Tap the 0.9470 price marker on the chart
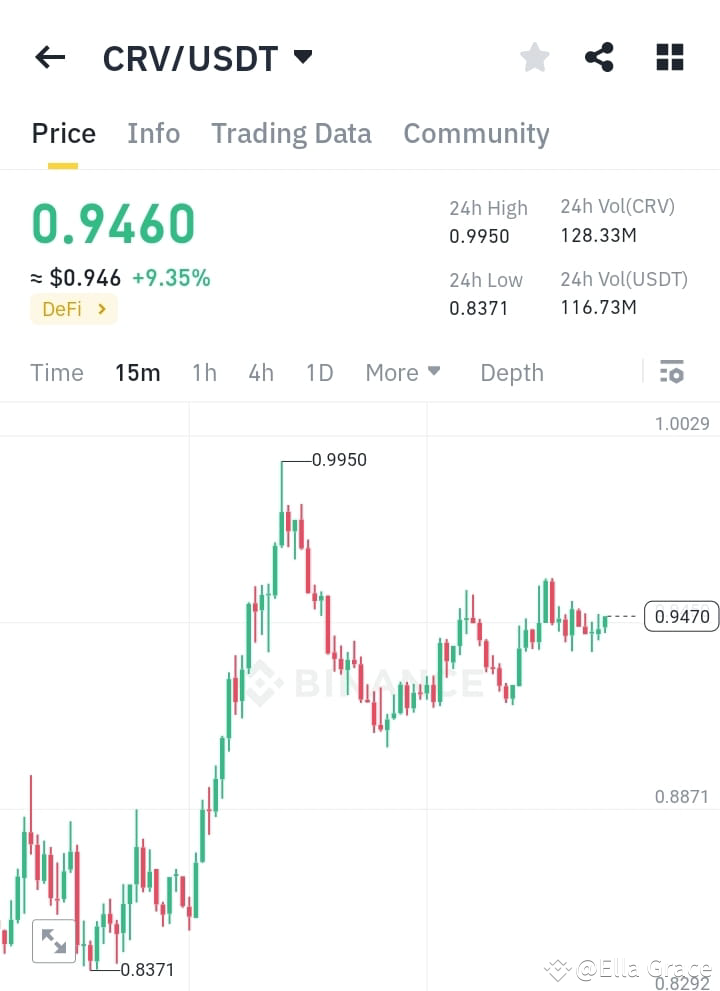 (x=682, y=617)
